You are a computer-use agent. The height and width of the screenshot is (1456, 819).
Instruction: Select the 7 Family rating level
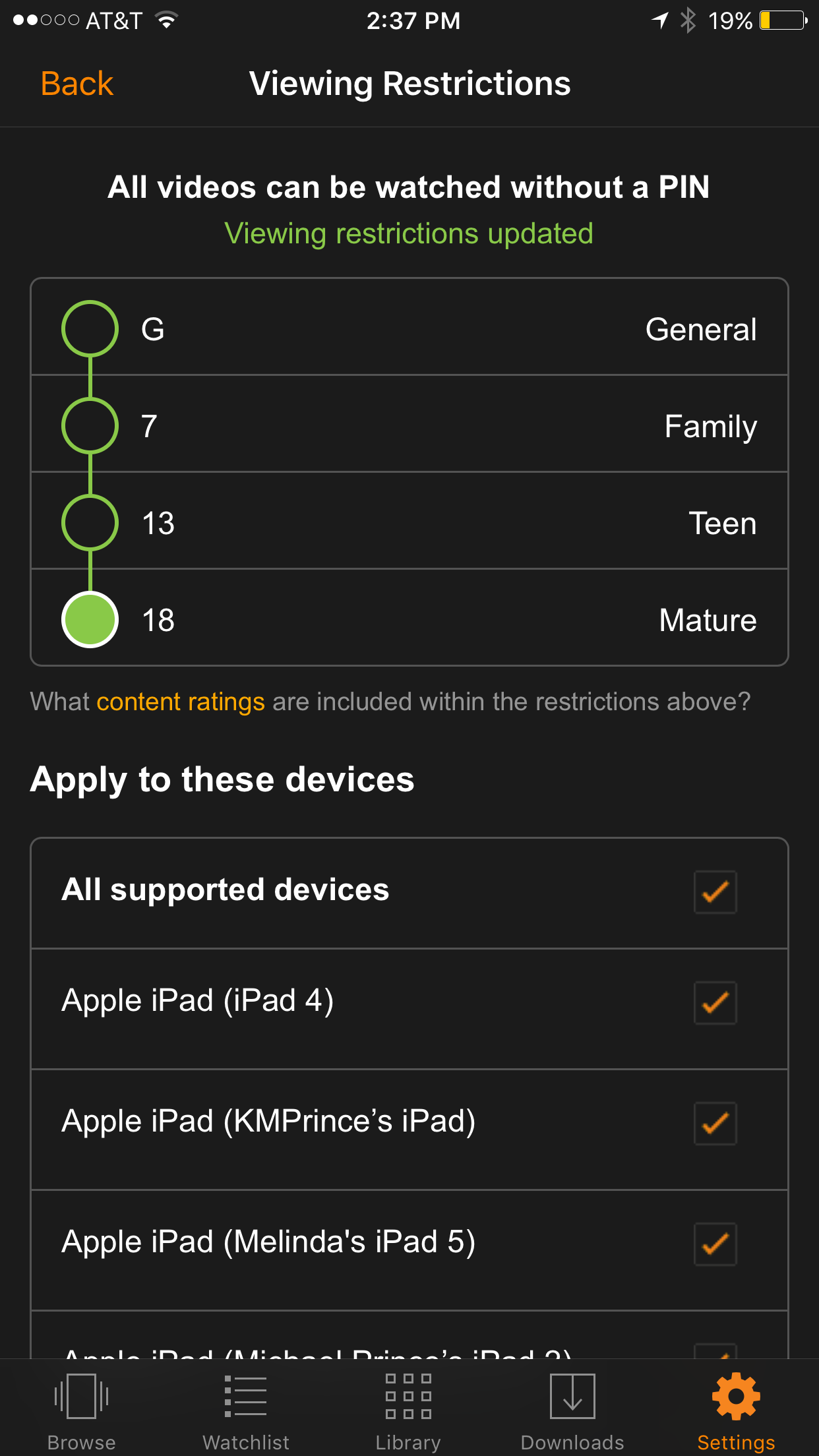90,425
